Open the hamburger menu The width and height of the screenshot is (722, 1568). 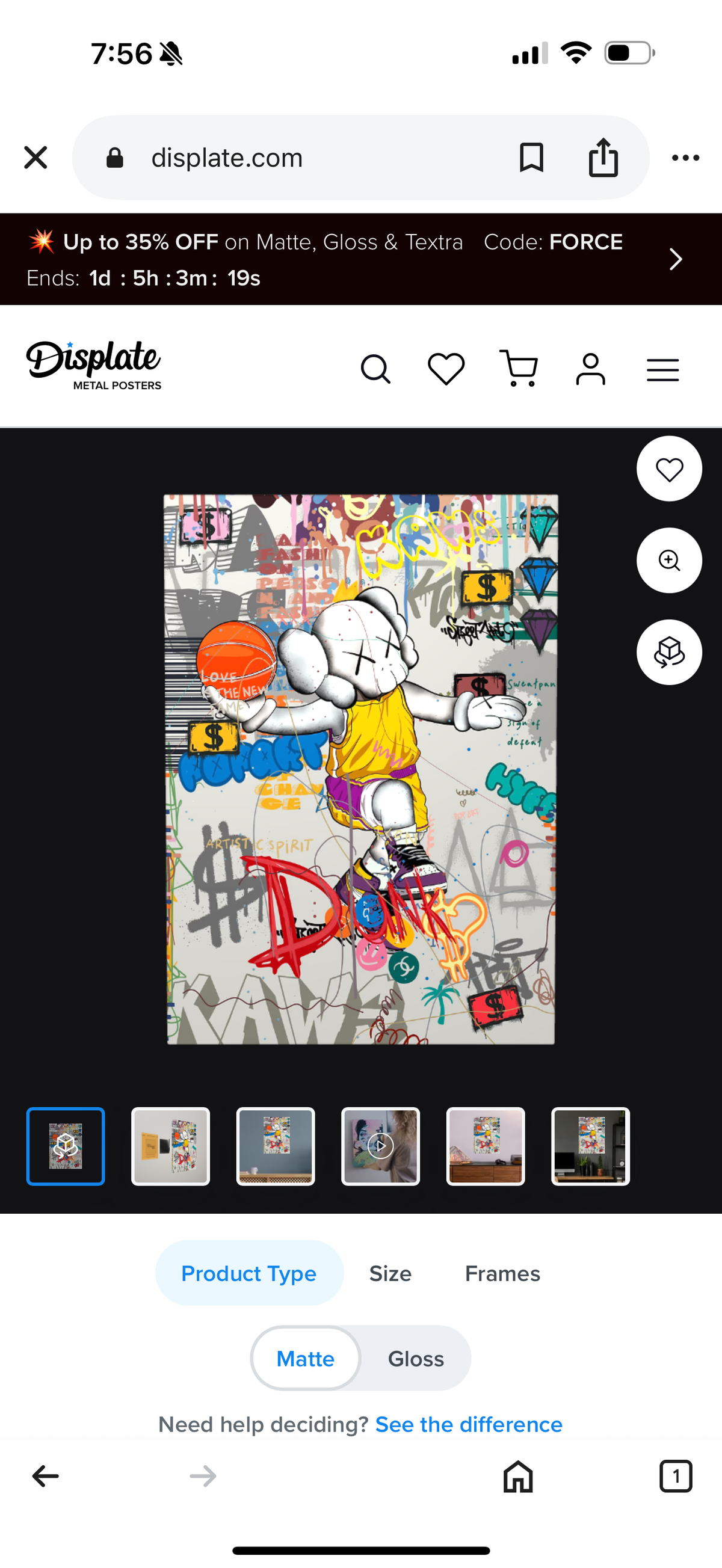662,369
